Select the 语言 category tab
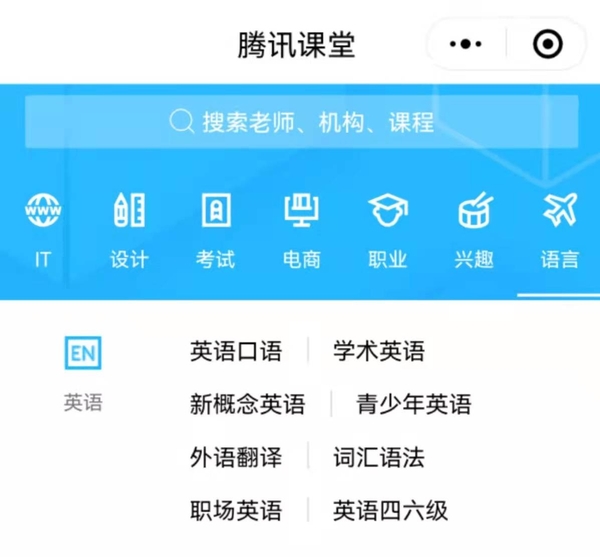600x557 pixels. pyautogui.click(x=560, y=232)
